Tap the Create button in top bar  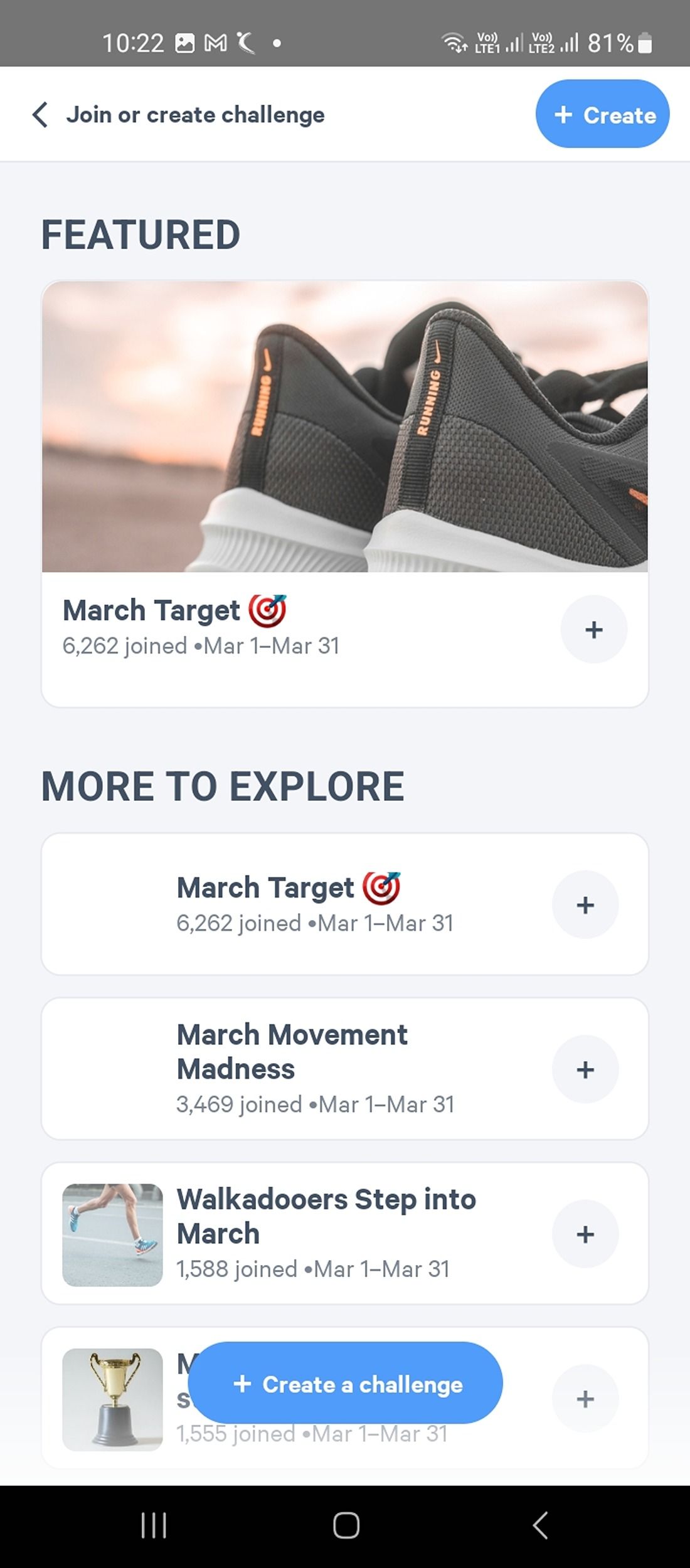(x=602, y=114)
